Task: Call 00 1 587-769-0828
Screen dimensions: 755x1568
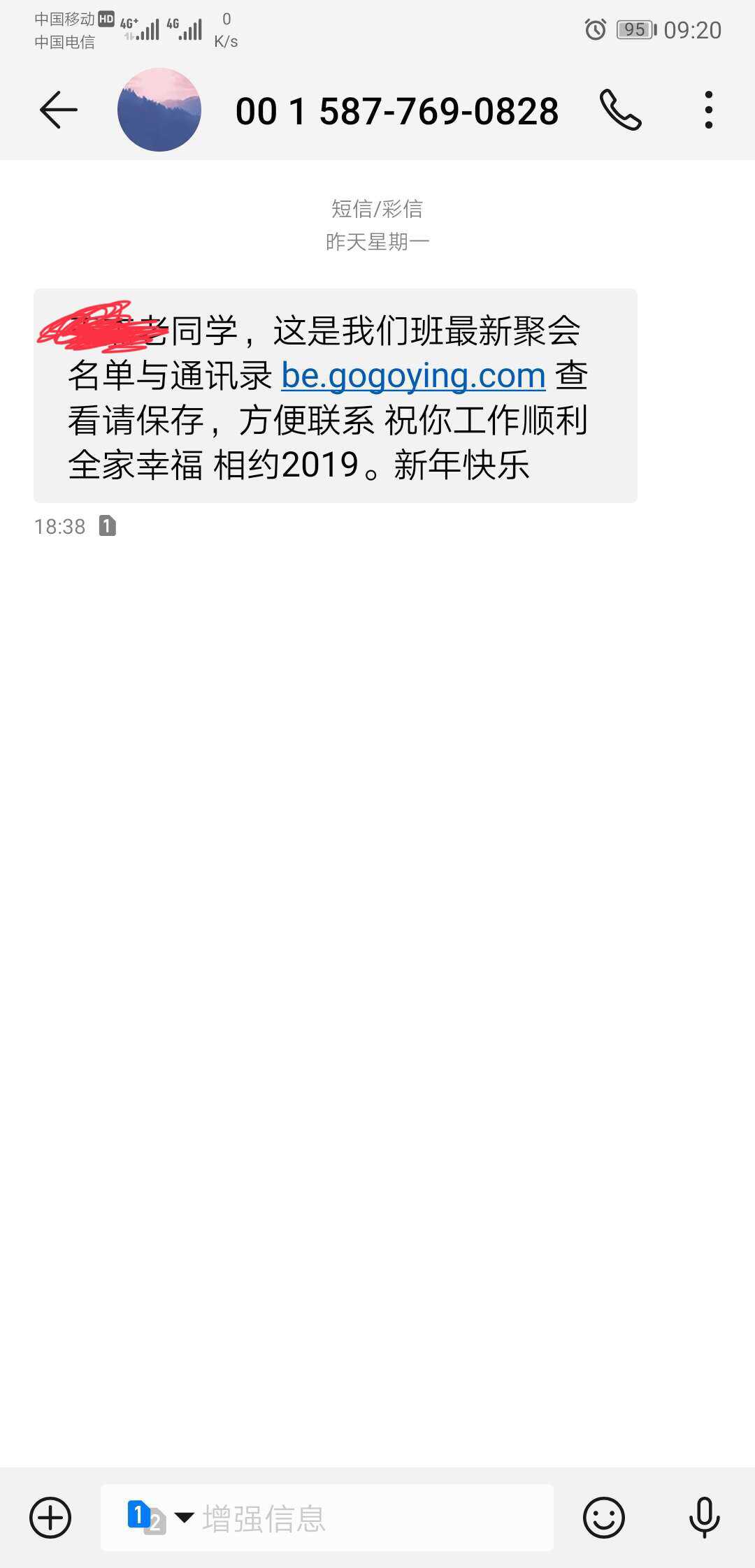Action: [620, 110]
